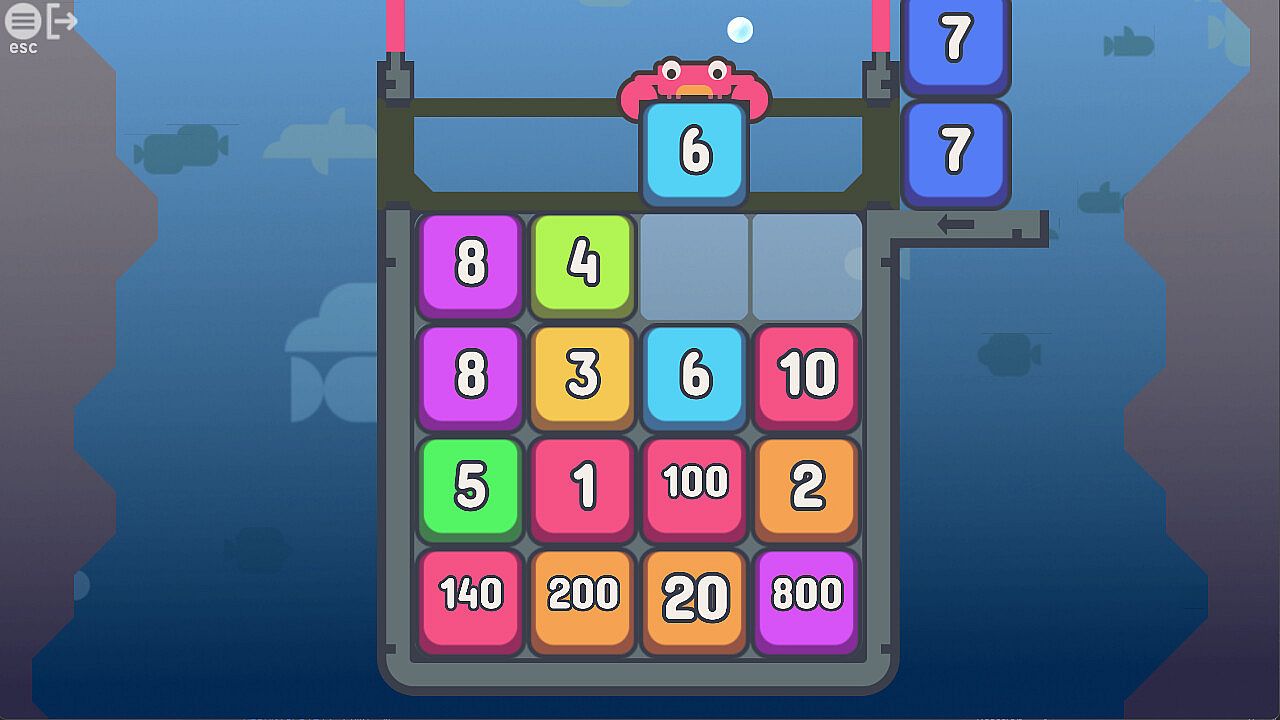The height and width of the screenshot is (720, 1280).
Task: Tap the pink 100 tile
Action: (695, 485)
